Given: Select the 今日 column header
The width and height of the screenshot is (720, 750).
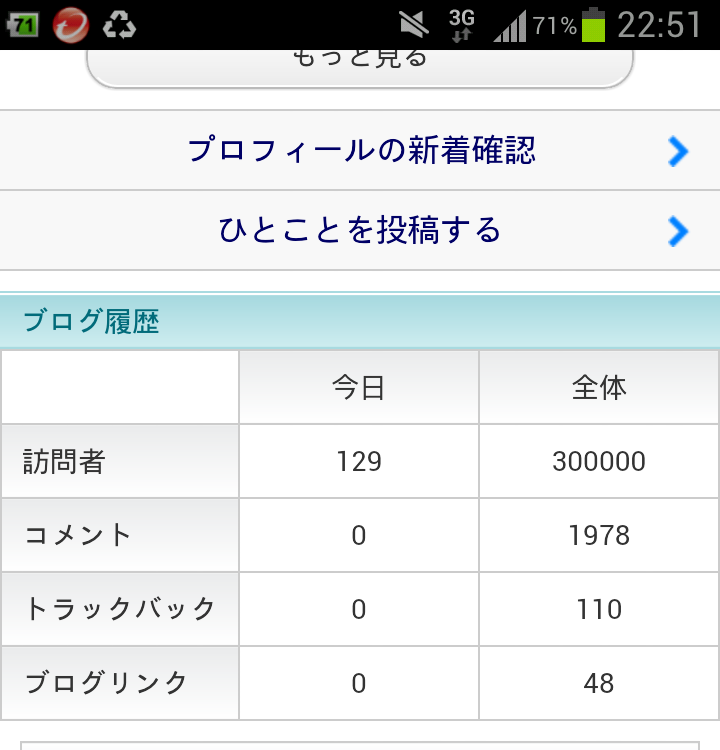Looking at the screenshot, I should (358, 386).
